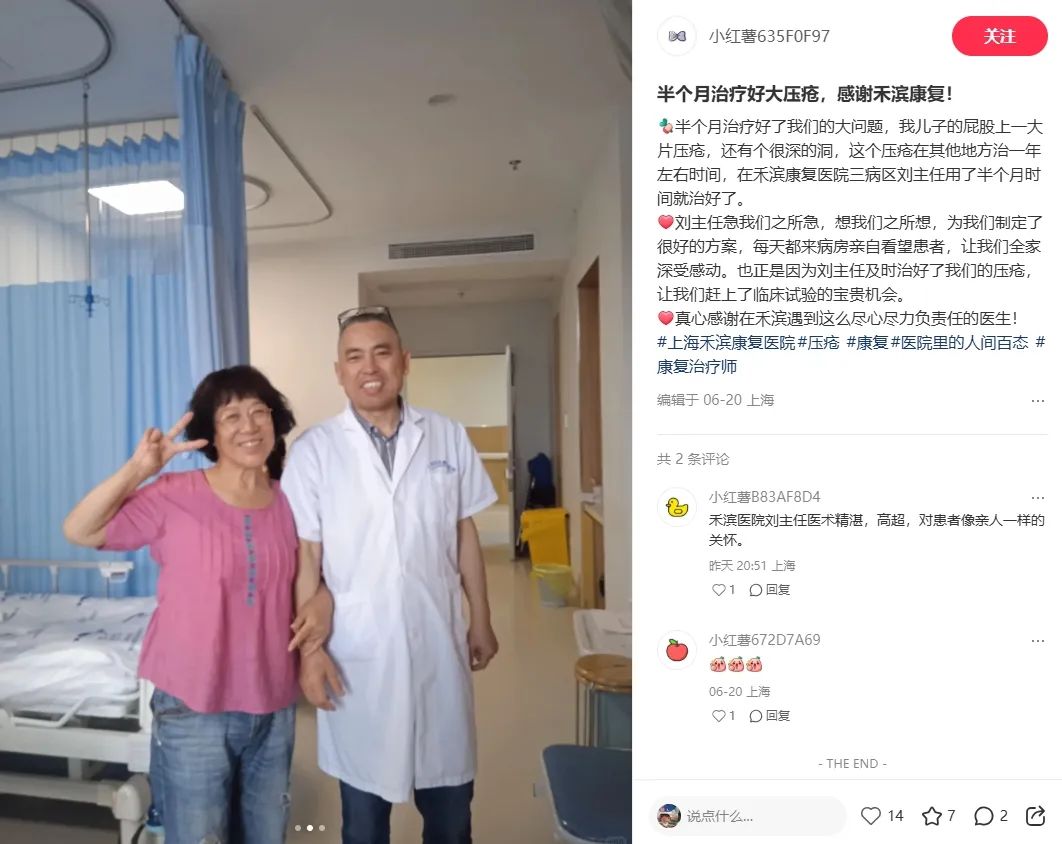Like the comment from 小红薯672D7A69

point(718,716)
